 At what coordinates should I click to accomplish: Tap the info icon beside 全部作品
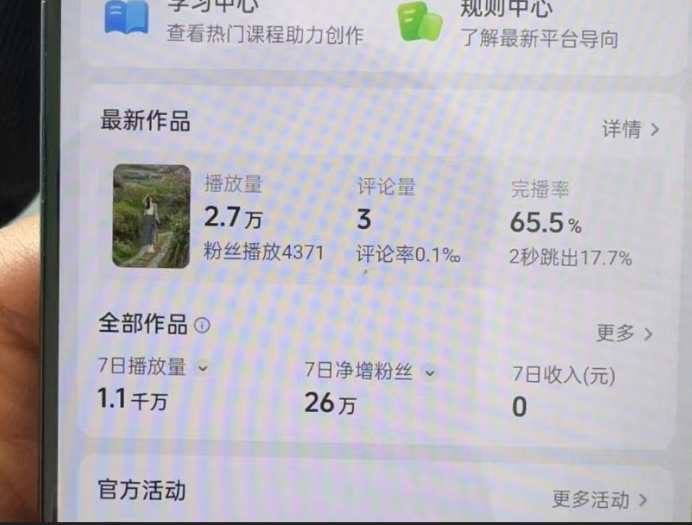[202, 326]
